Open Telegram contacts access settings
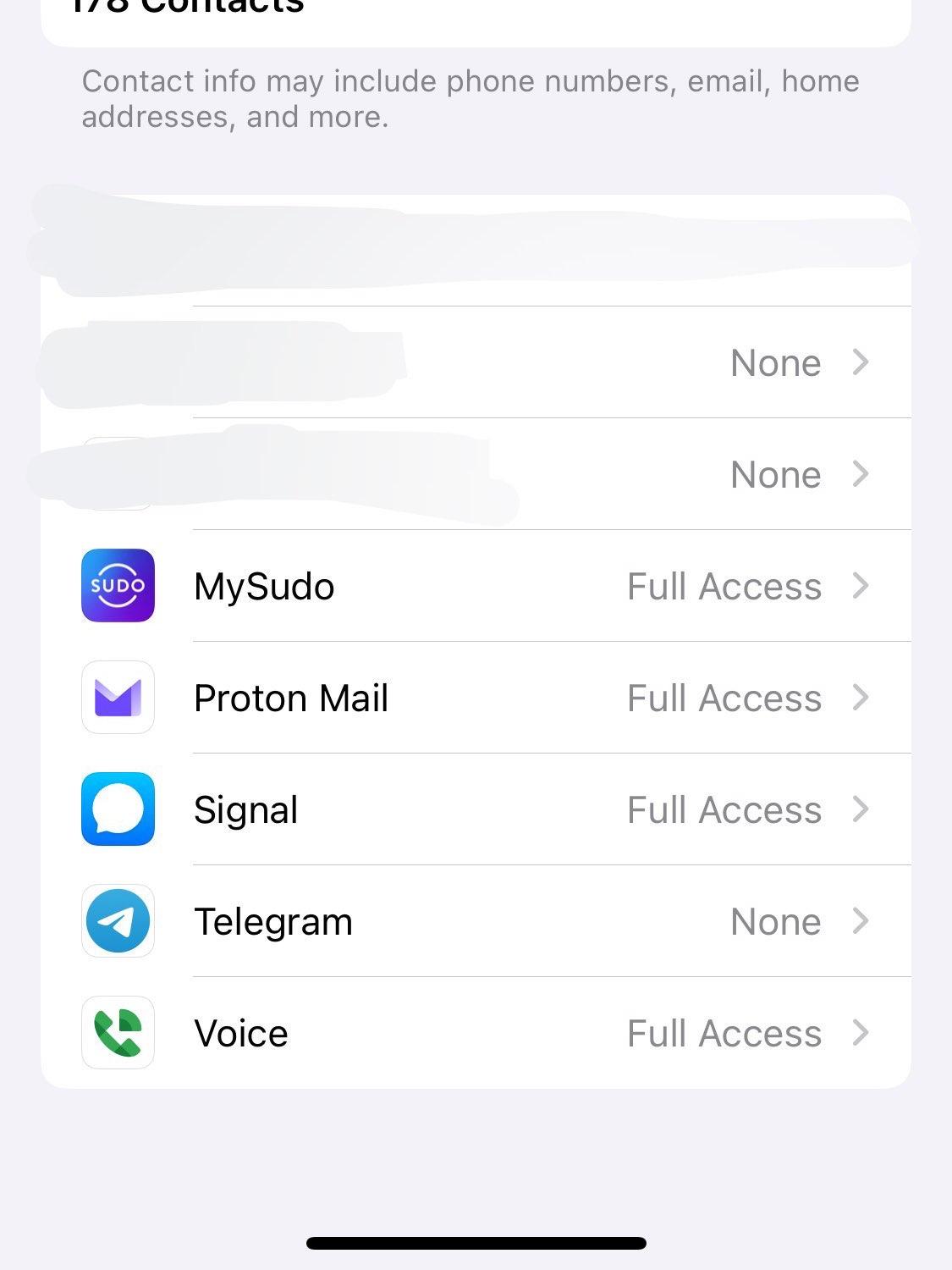 point(476,921)
